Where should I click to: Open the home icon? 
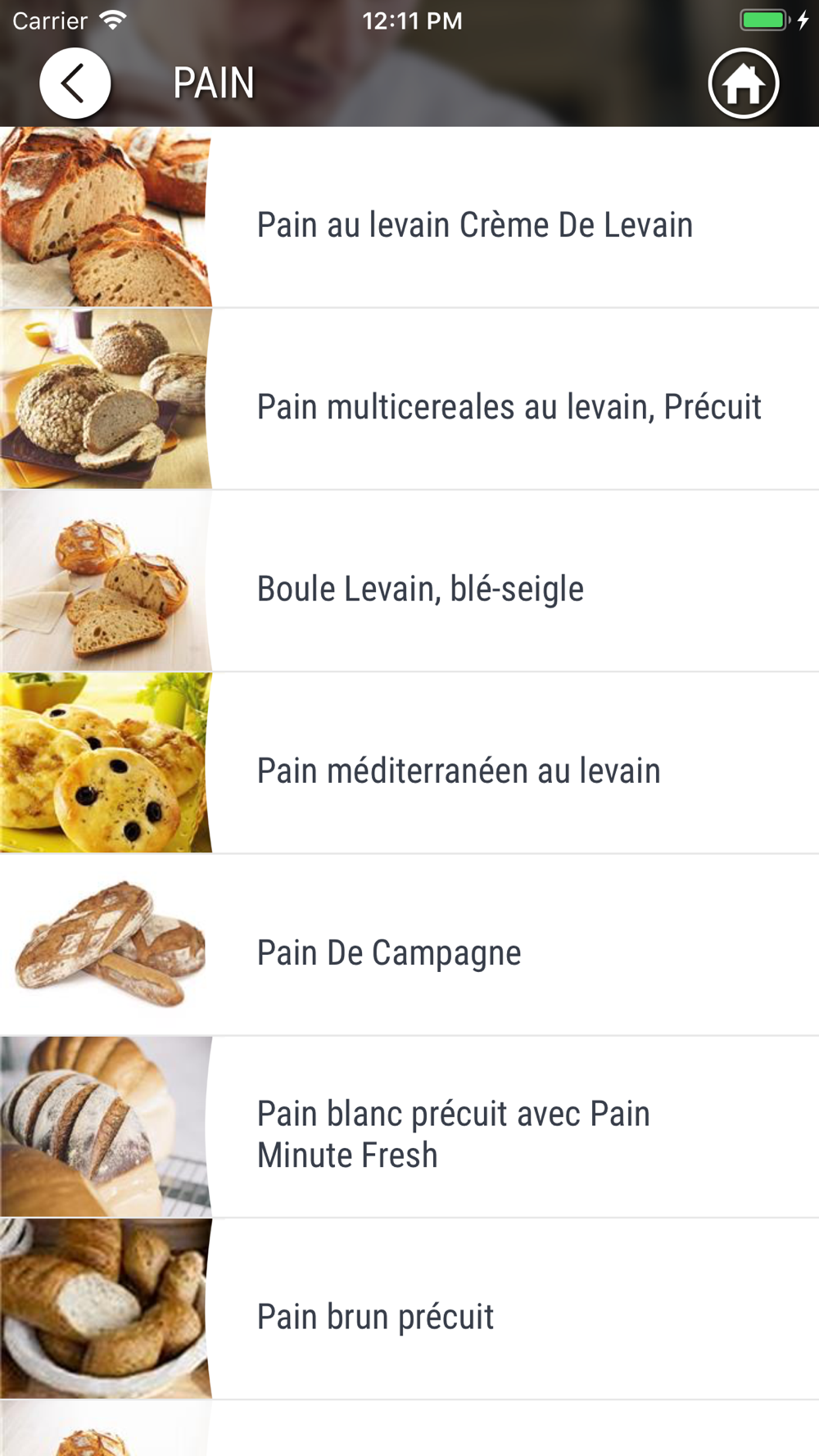tap(744, 84)
